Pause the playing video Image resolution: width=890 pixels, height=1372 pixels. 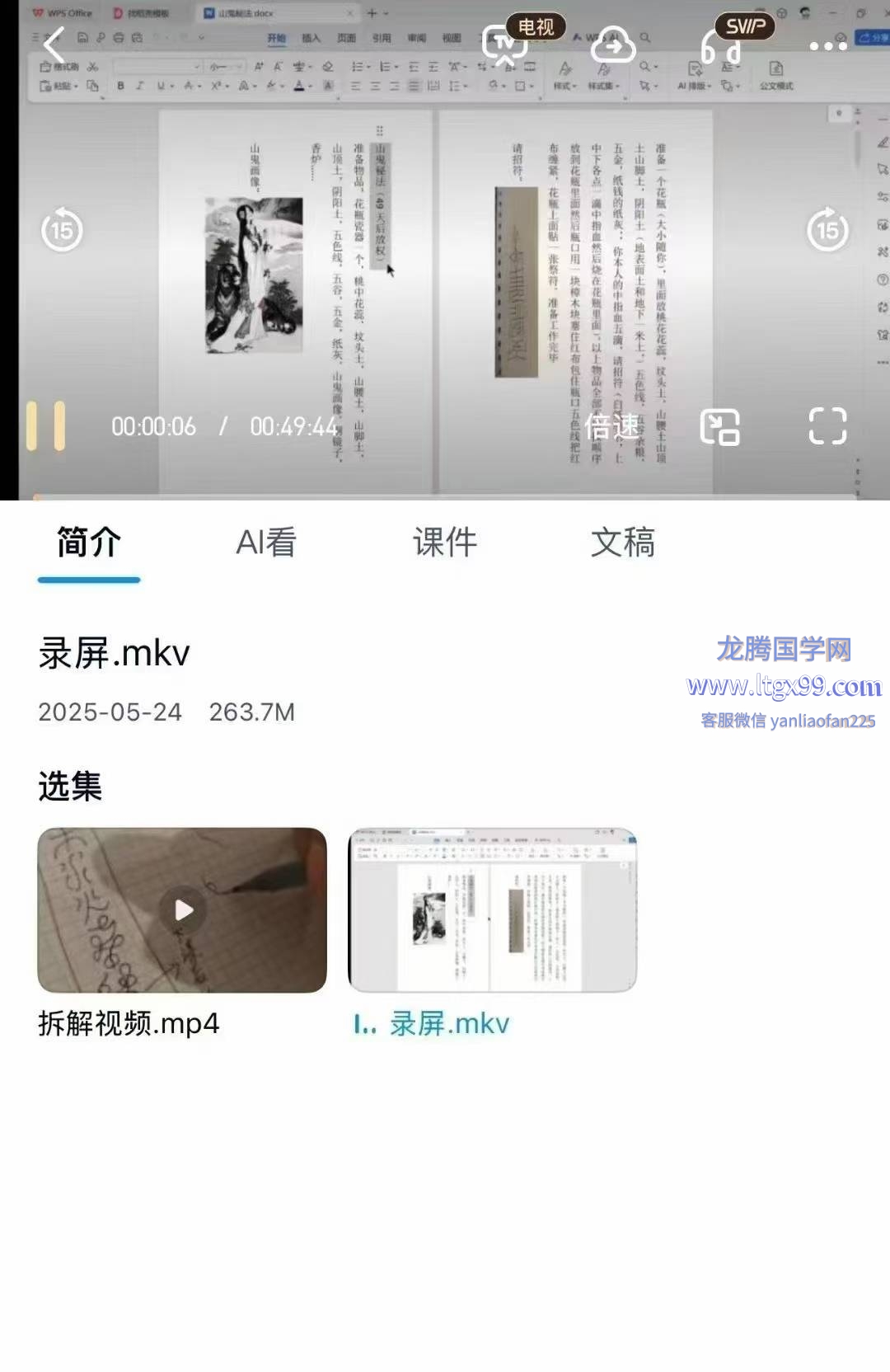coord(46,426)
